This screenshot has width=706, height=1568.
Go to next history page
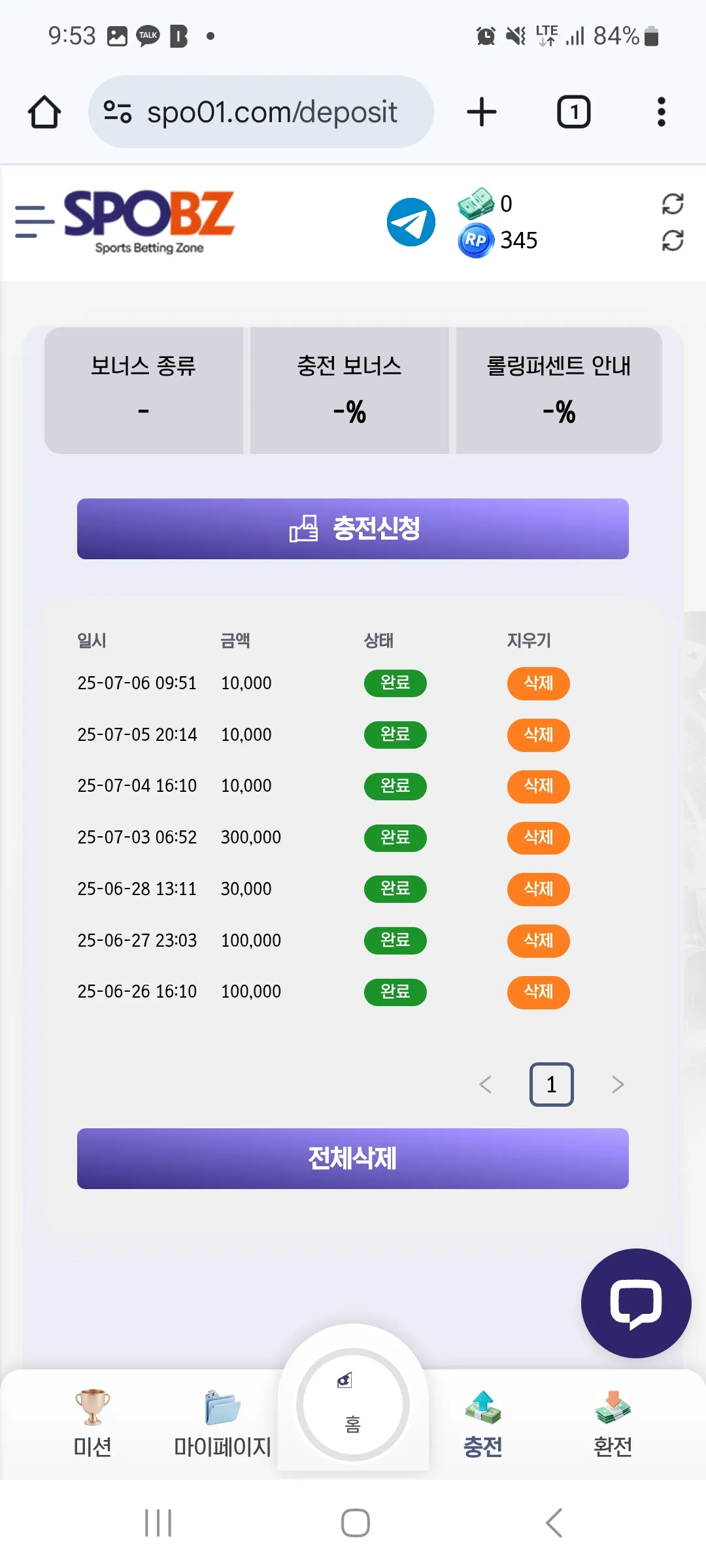618,1085
